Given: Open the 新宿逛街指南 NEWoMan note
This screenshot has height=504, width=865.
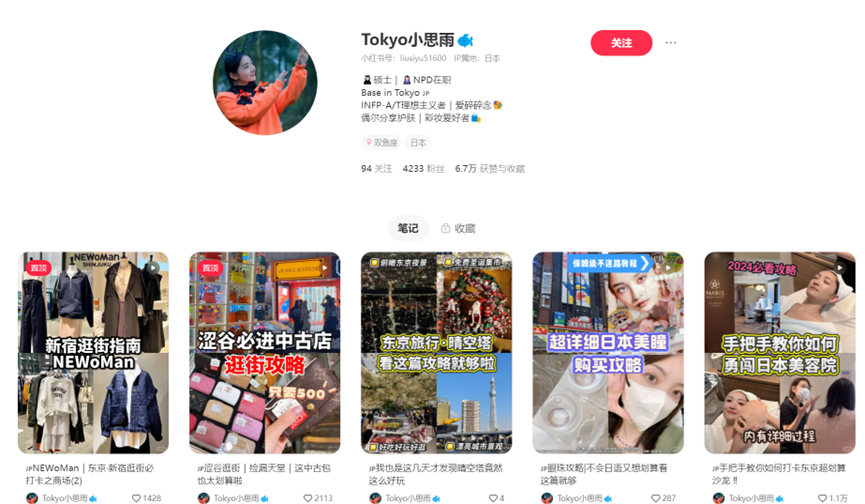Looking at the screenshot, I should (x=93, y=352).
